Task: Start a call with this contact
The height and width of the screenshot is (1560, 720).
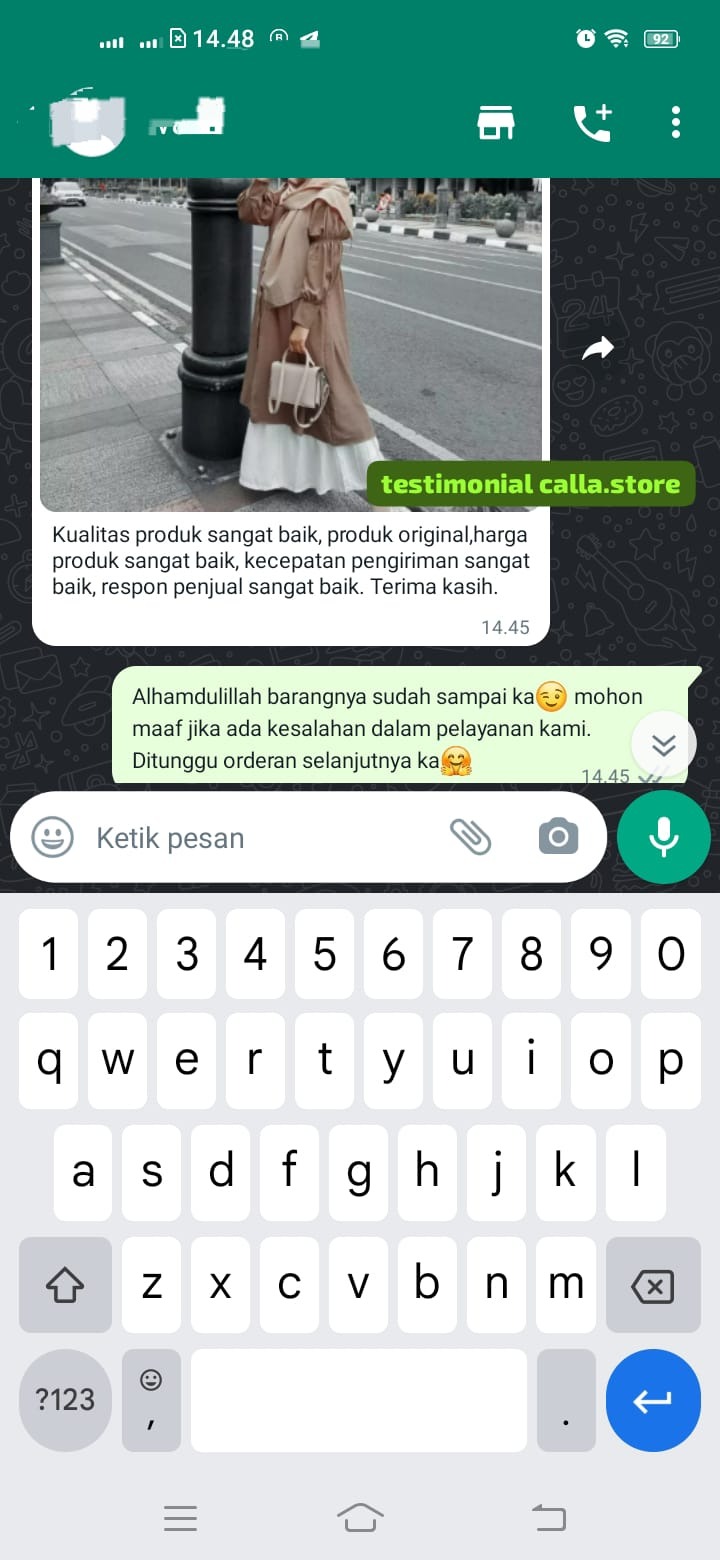Action: tap(592, 122)
